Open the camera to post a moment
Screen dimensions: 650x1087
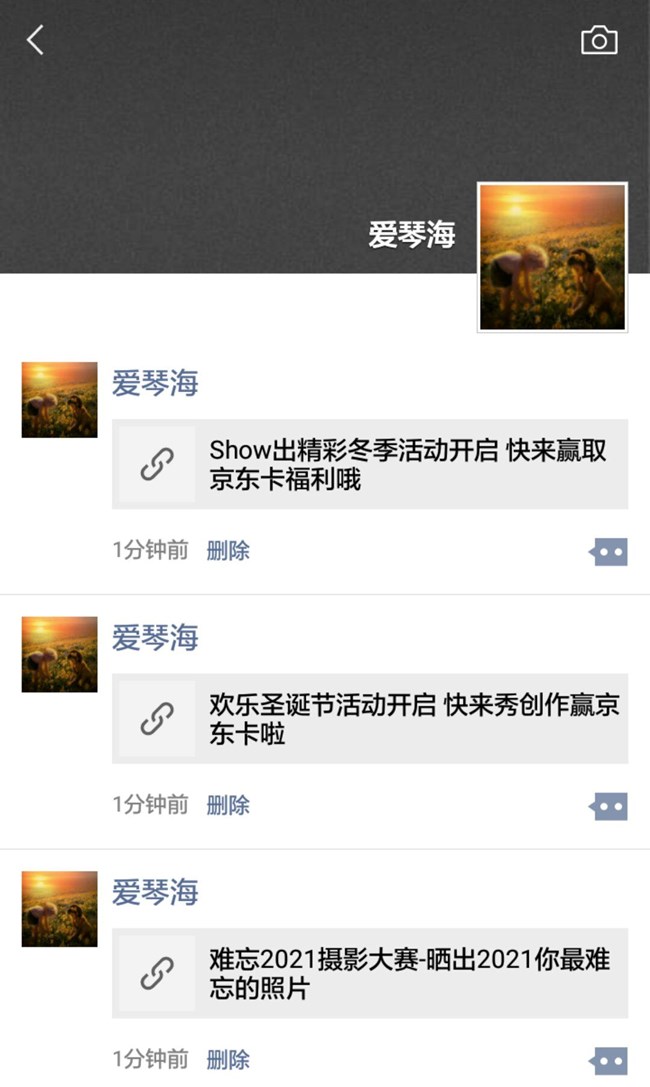(x=599, y=40)
